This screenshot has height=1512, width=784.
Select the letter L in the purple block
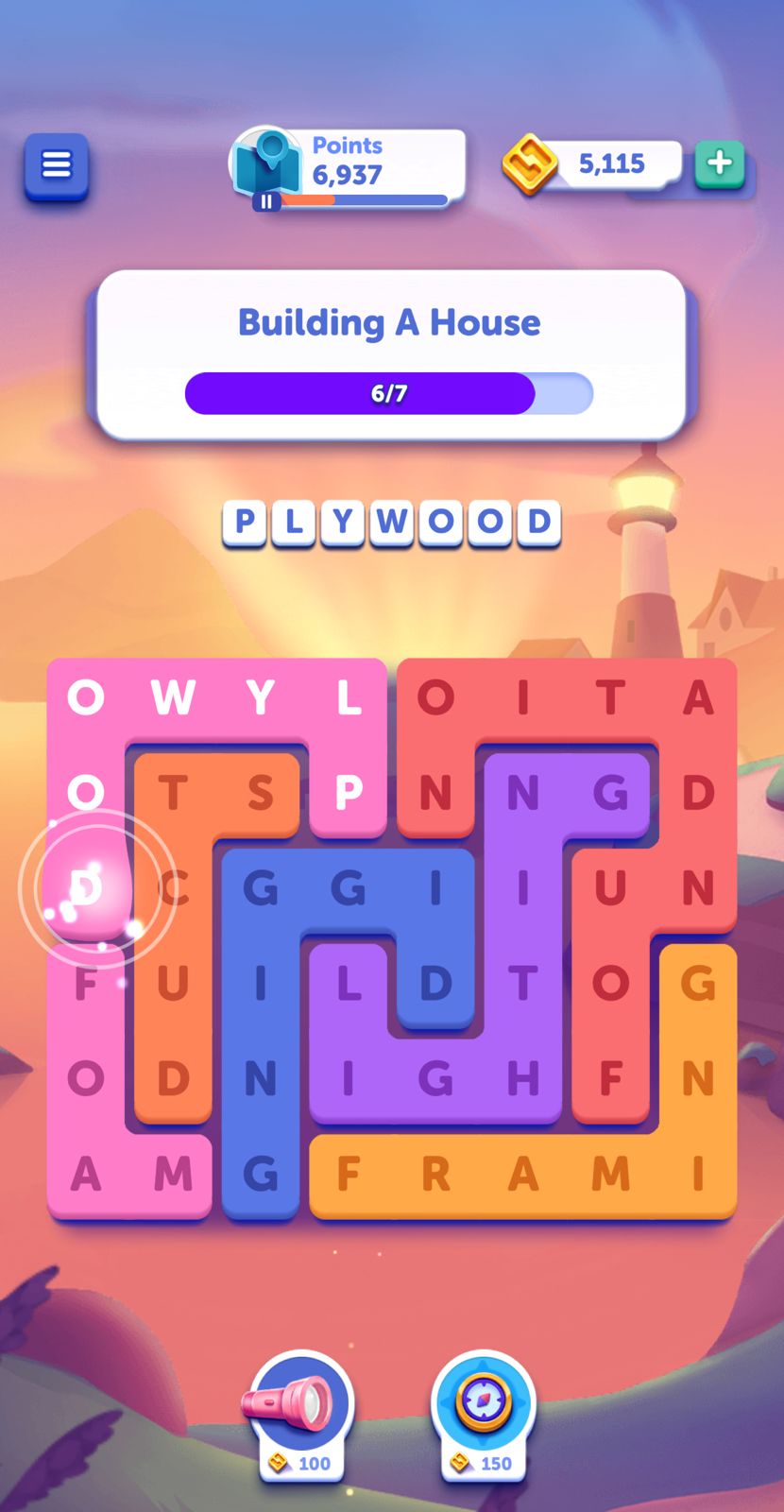pos(349,984)
